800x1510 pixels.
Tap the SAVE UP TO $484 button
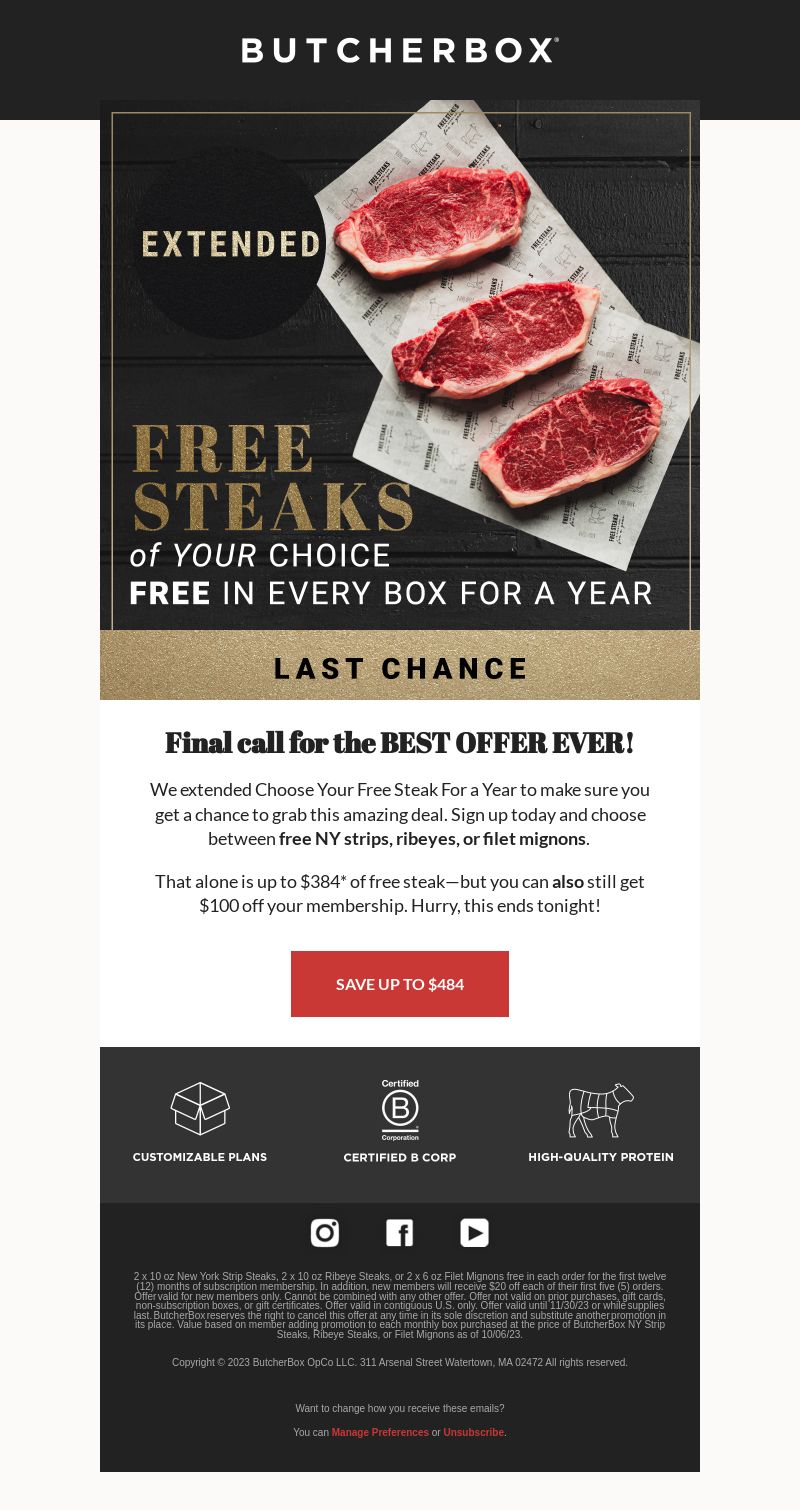400,984
